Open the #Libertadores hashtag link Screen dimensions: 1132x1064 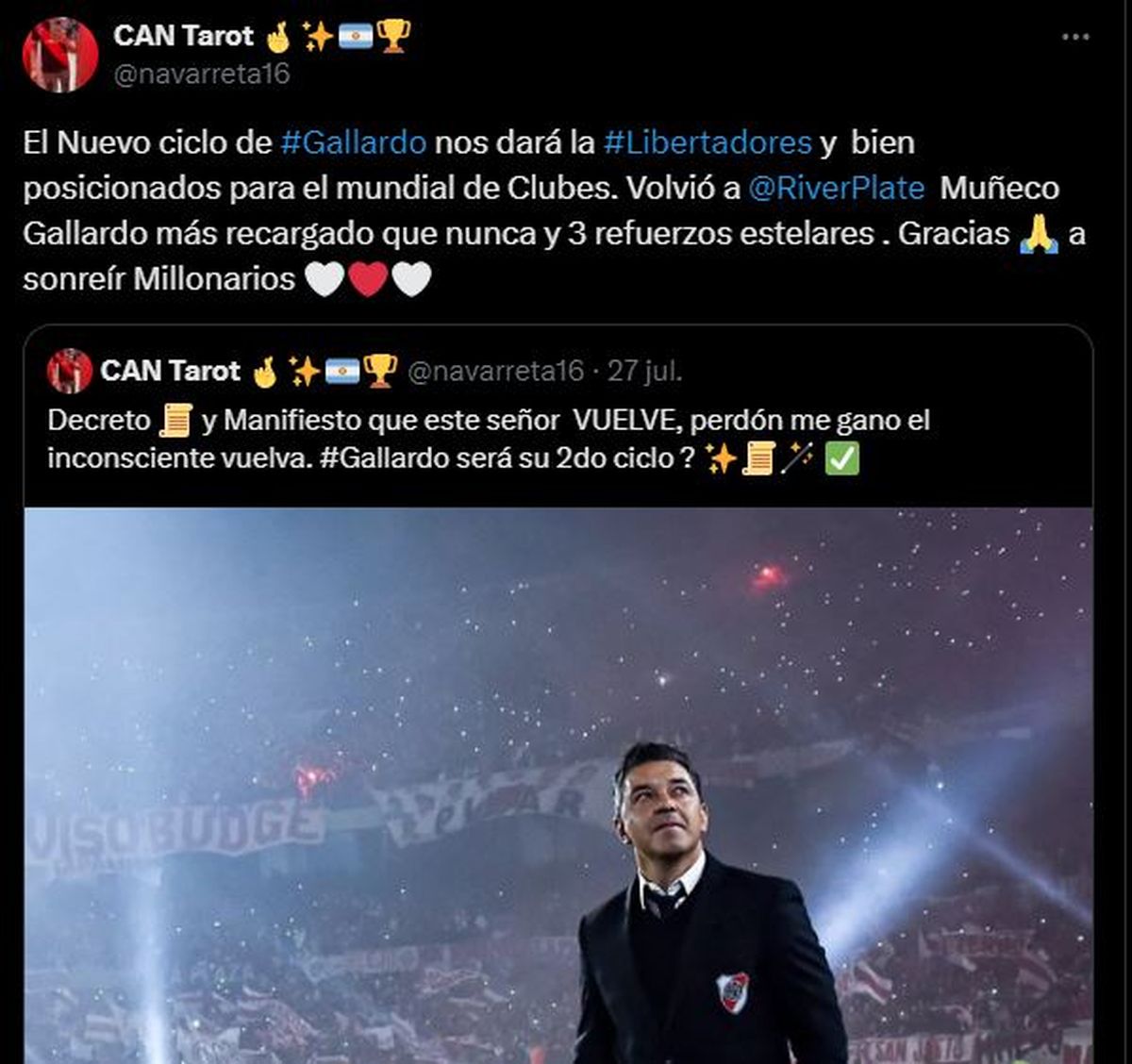(707, 142)
